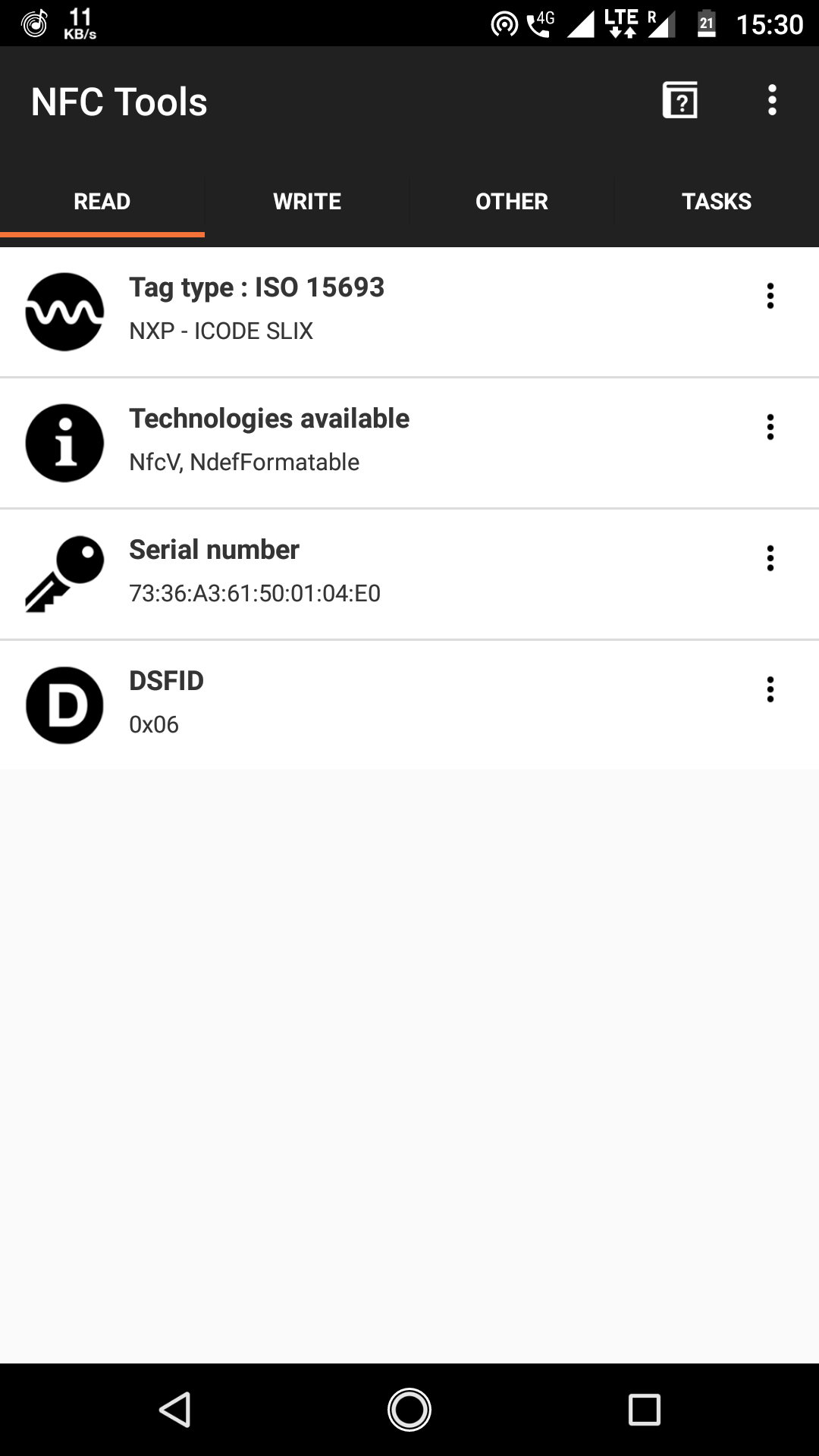Open the overflow menu for Tag type row
Screen dimensions: 819x1456
(770, 297)
